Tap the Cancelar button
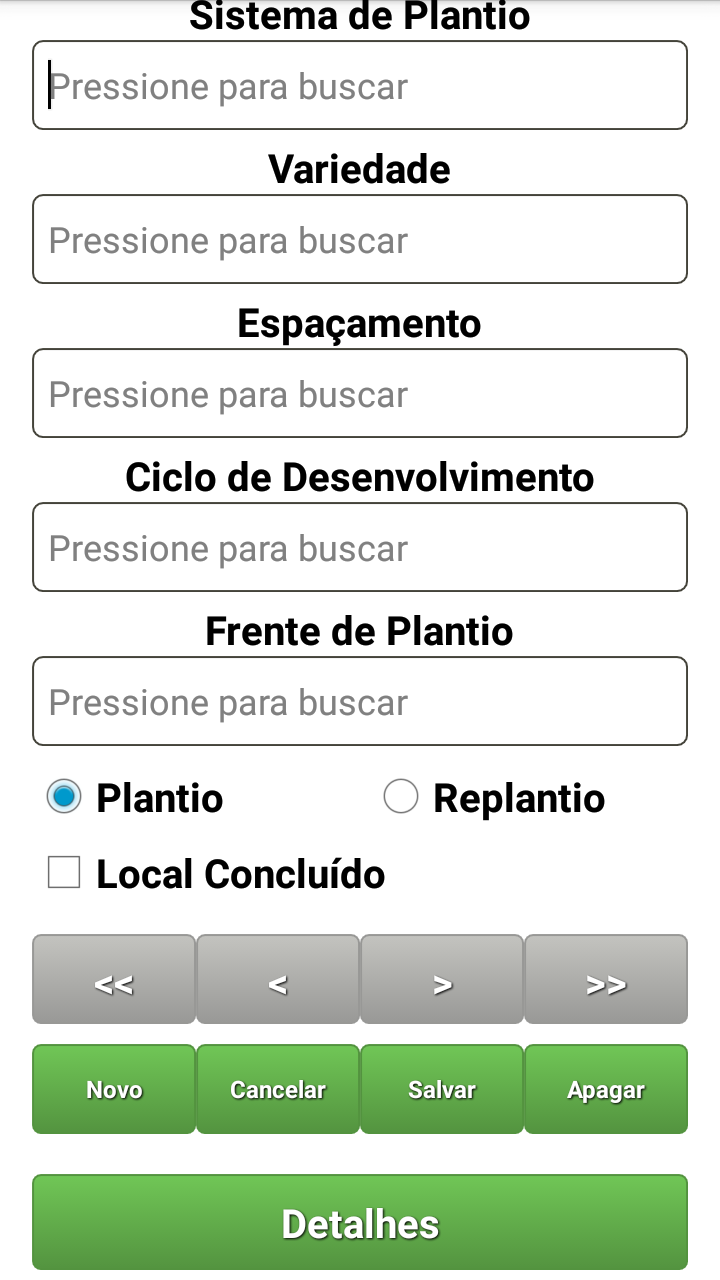 point(278,1090)
